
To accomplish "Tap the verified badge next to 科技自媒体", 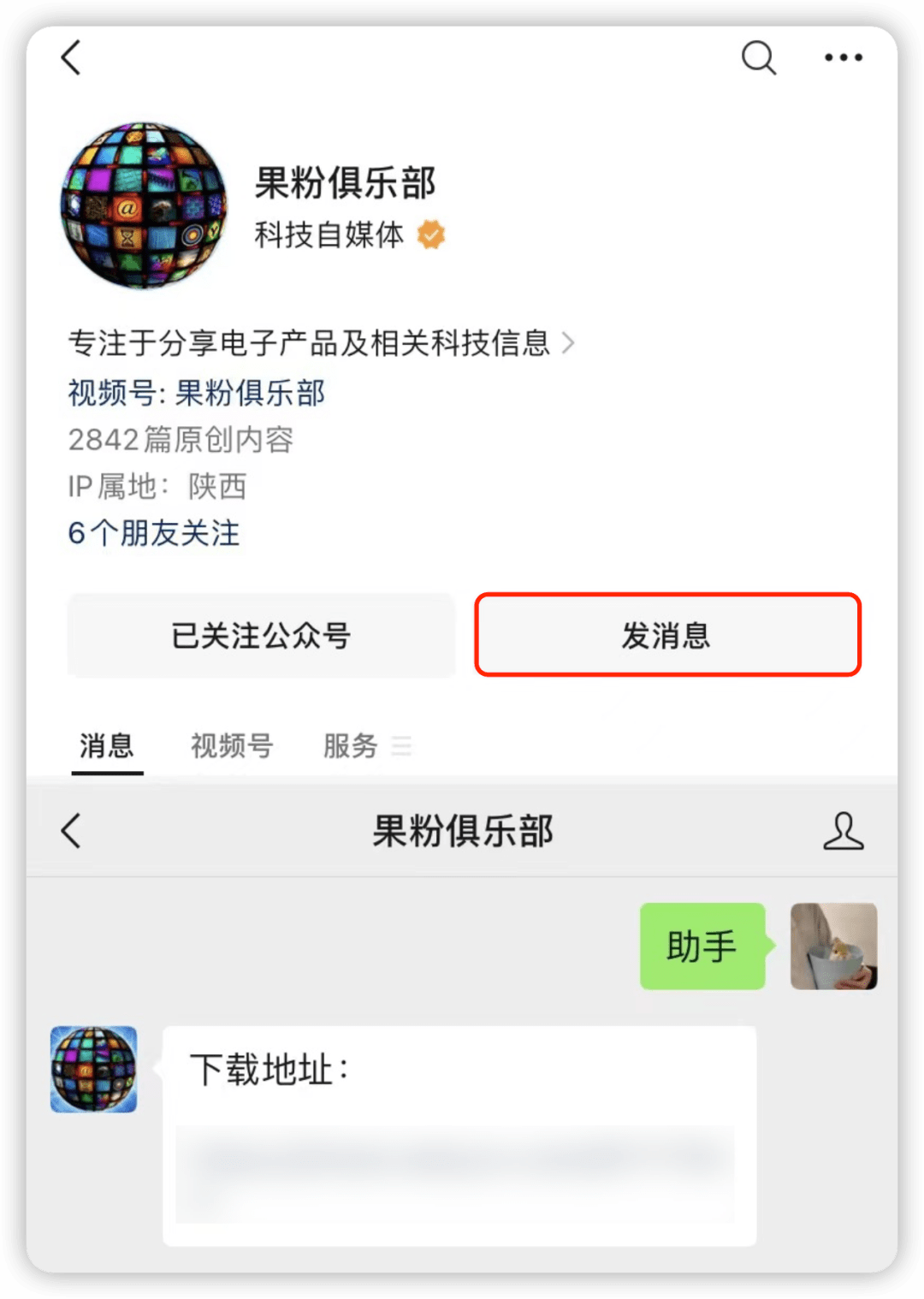I will pyautogui.click(x=430, y=234).
